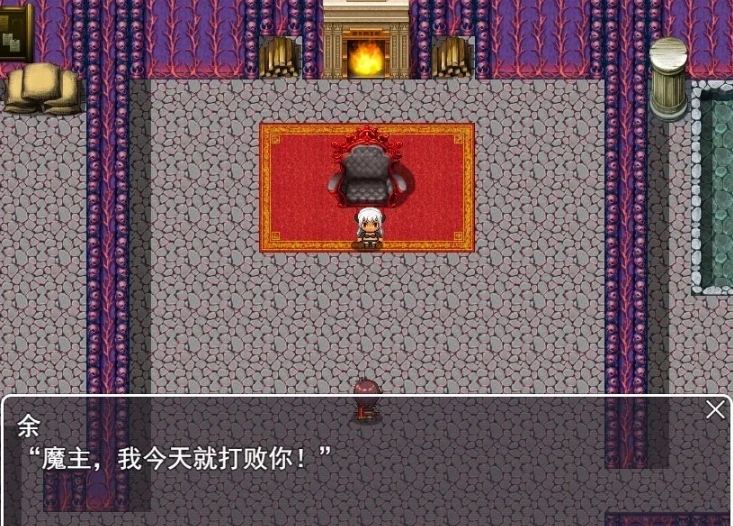Image resolution: width=733 pixels, height=526 pixels.
Task: Close the dialogue box with X
Action: (x=715, y=409)
